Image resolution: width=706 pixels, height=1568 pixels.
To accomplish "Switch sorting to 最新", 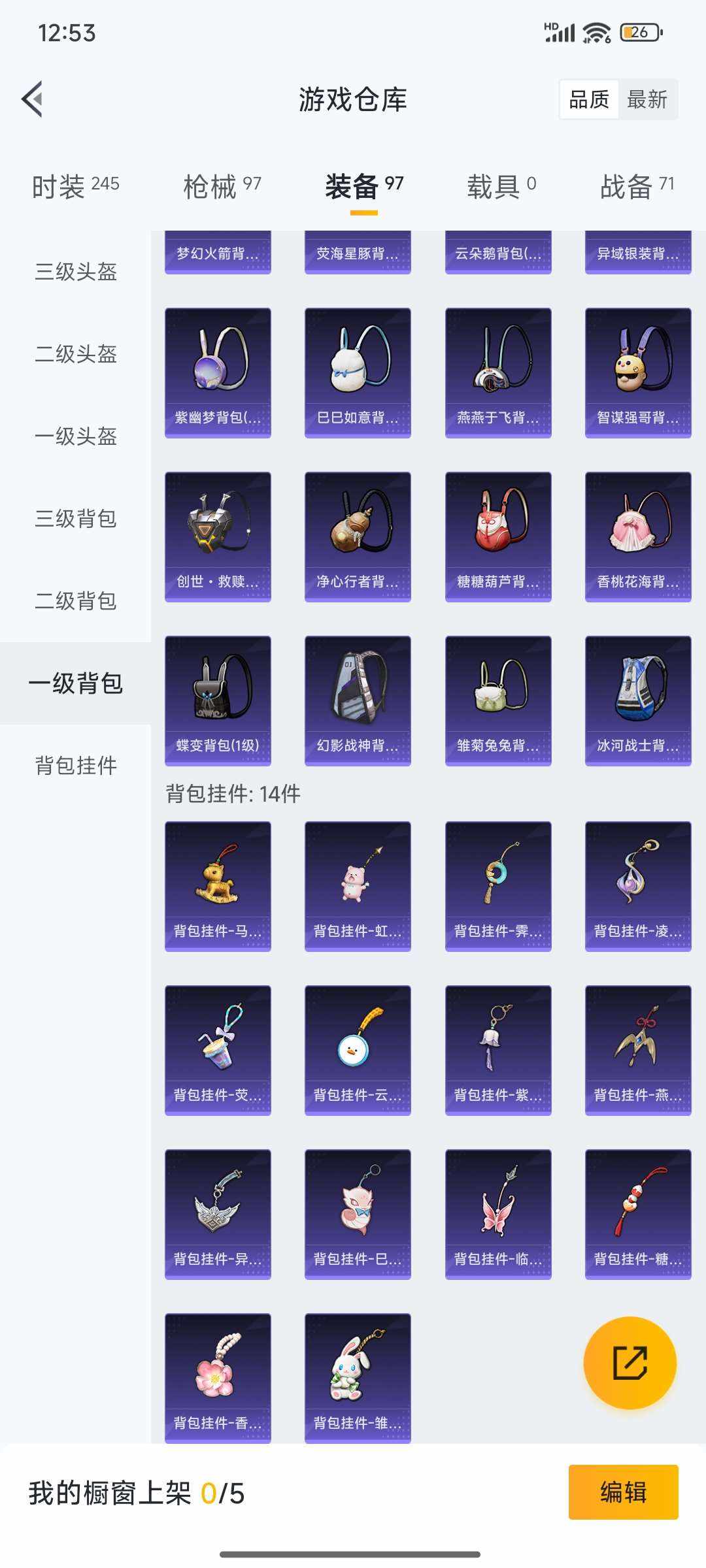I will click(648, 99).
